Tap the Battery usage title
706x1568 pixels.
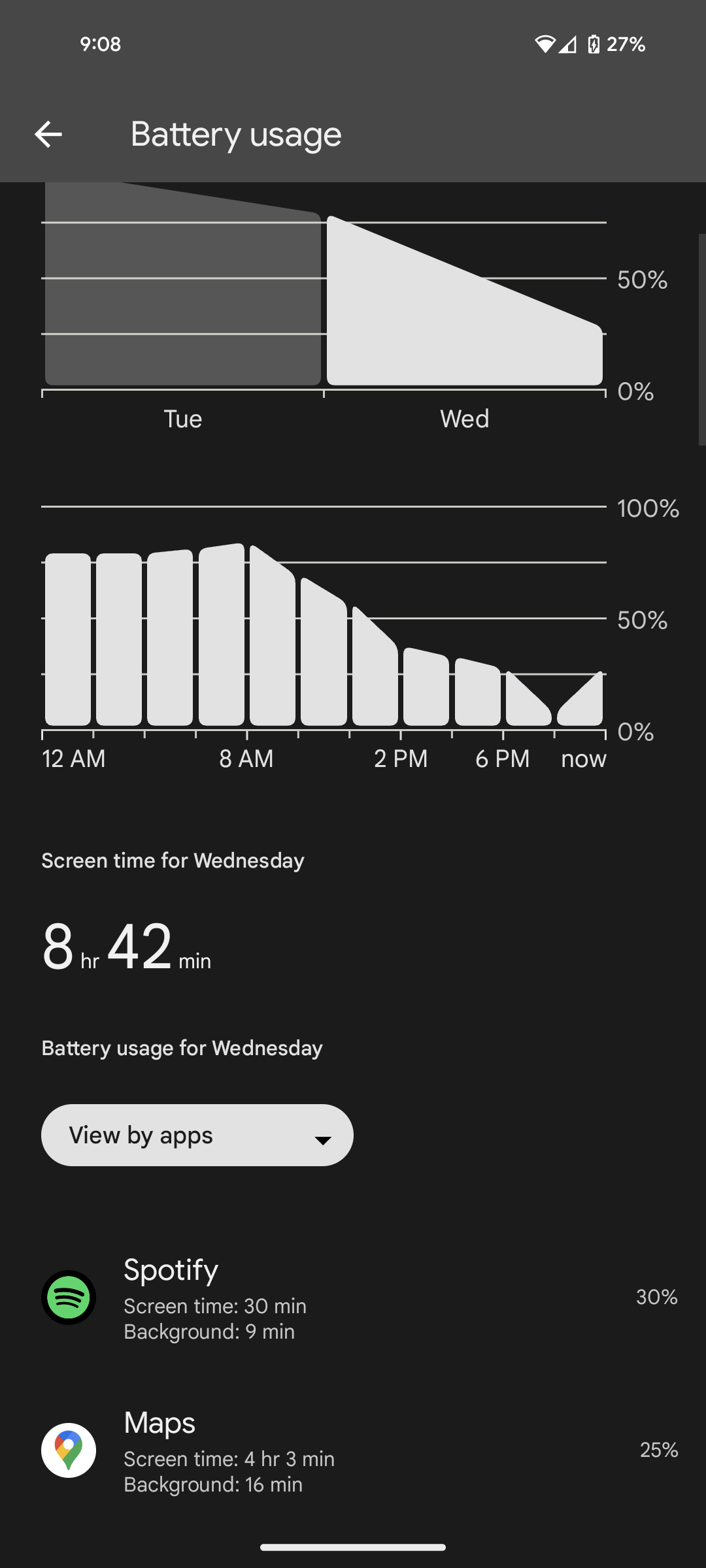click(x=235, y=134)
